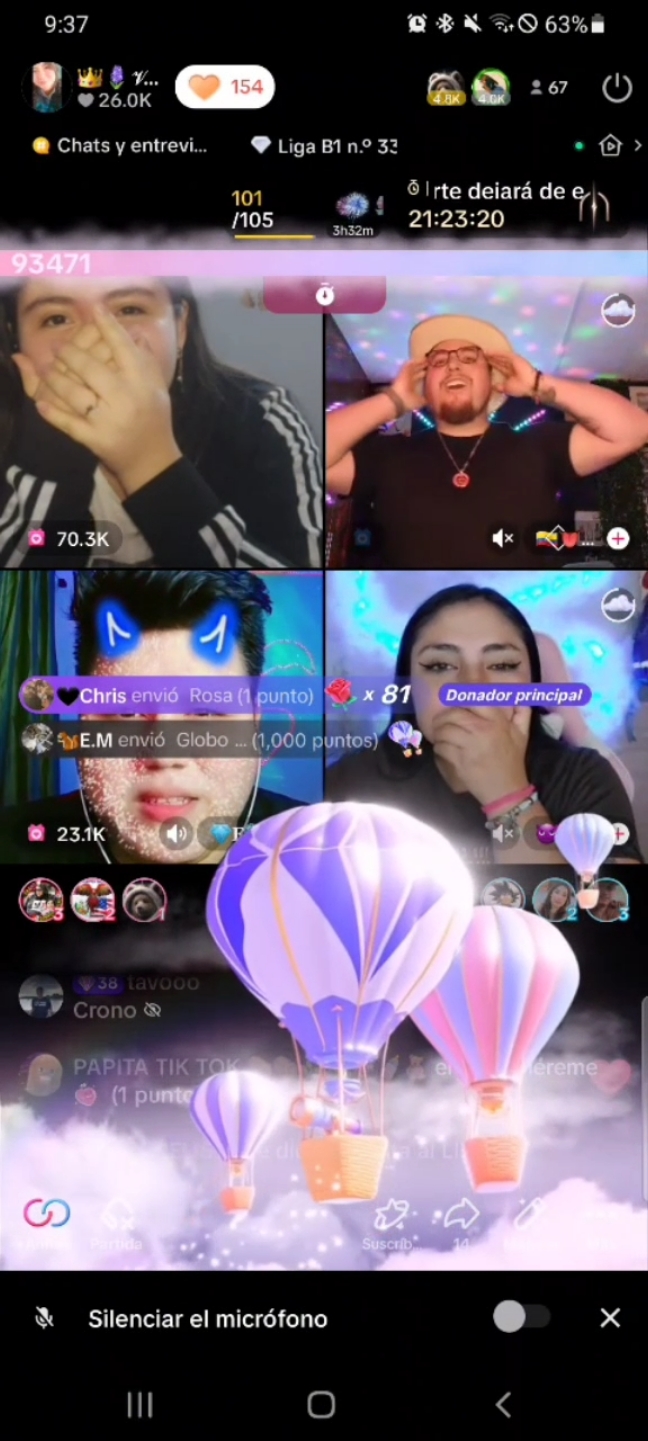The image size is (648, 1441).
Task: Open the Chats y entrevi... category chip
Action: point(120,146)
